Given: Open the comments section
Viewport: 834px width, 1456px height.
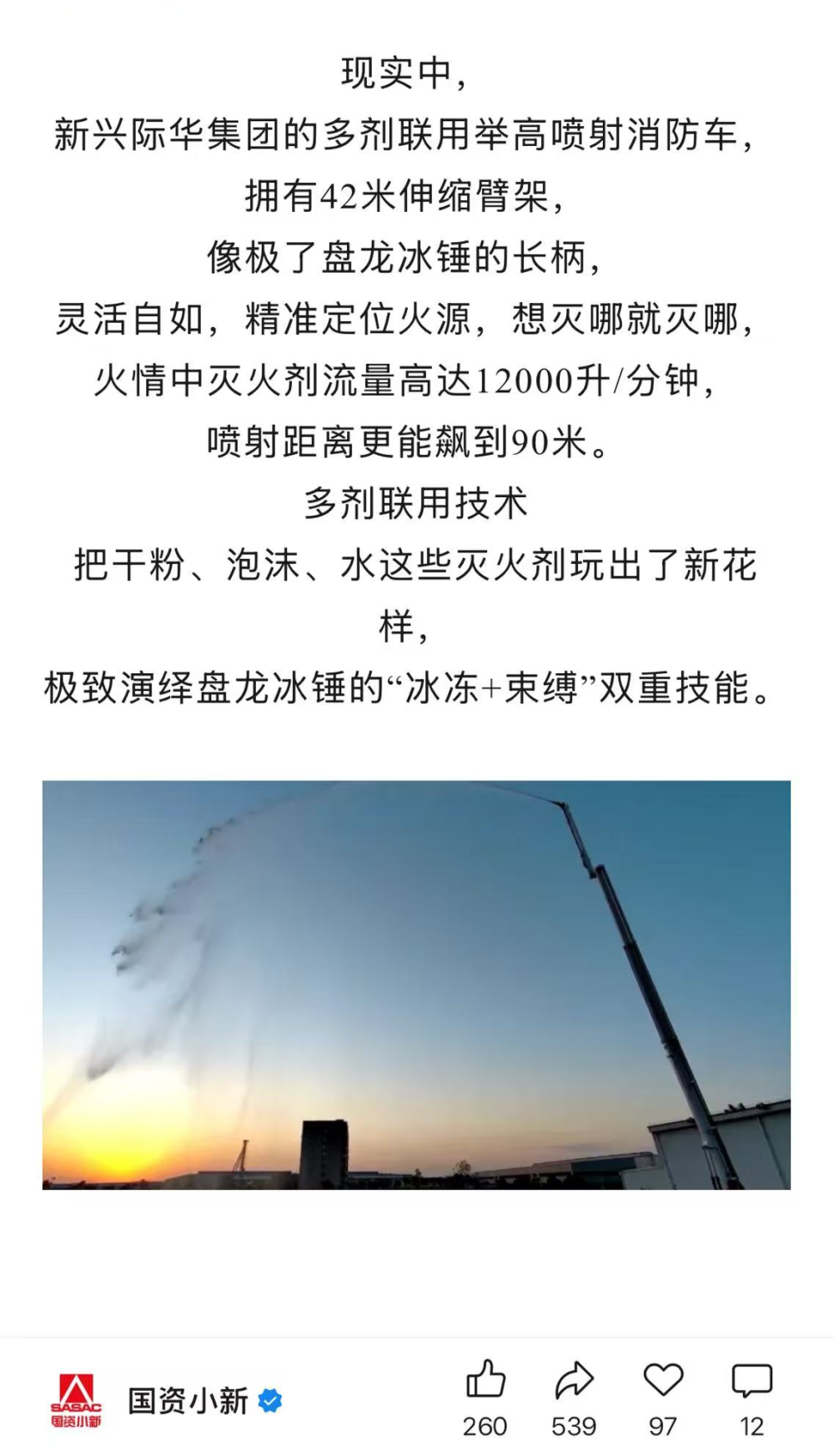Looking at the screenshot, I should [x=751, y=1380].
